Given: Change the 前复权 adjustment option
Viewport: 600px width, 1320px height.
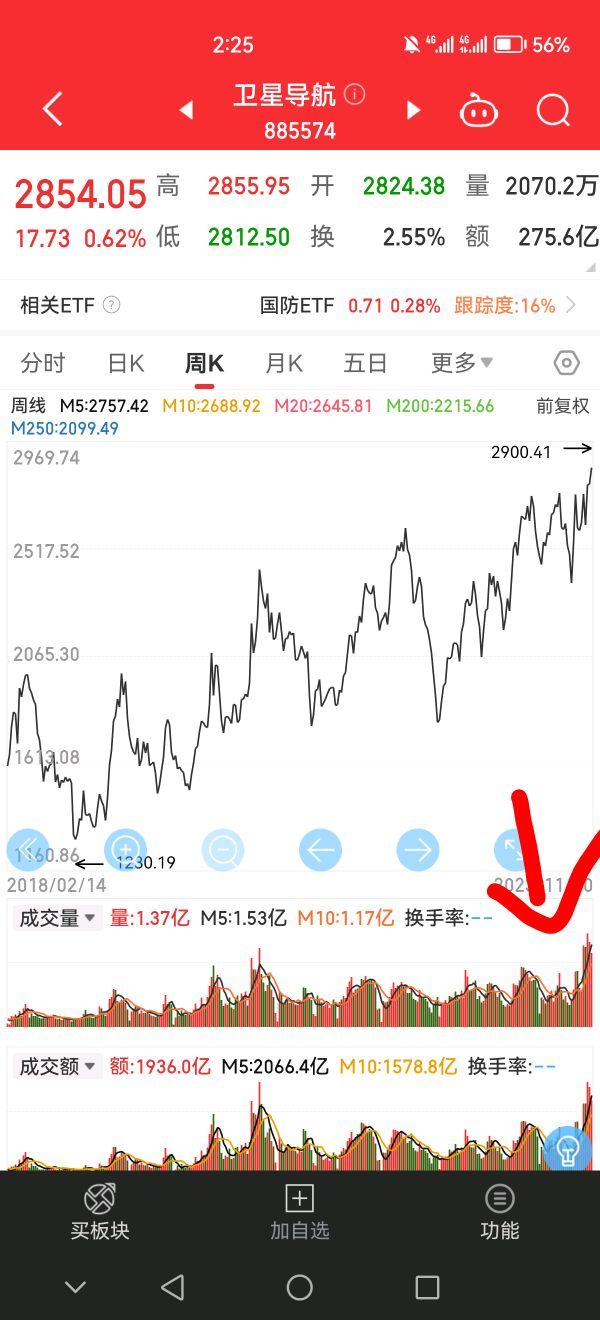Looking at the screenshot, I should pos(563,406).
